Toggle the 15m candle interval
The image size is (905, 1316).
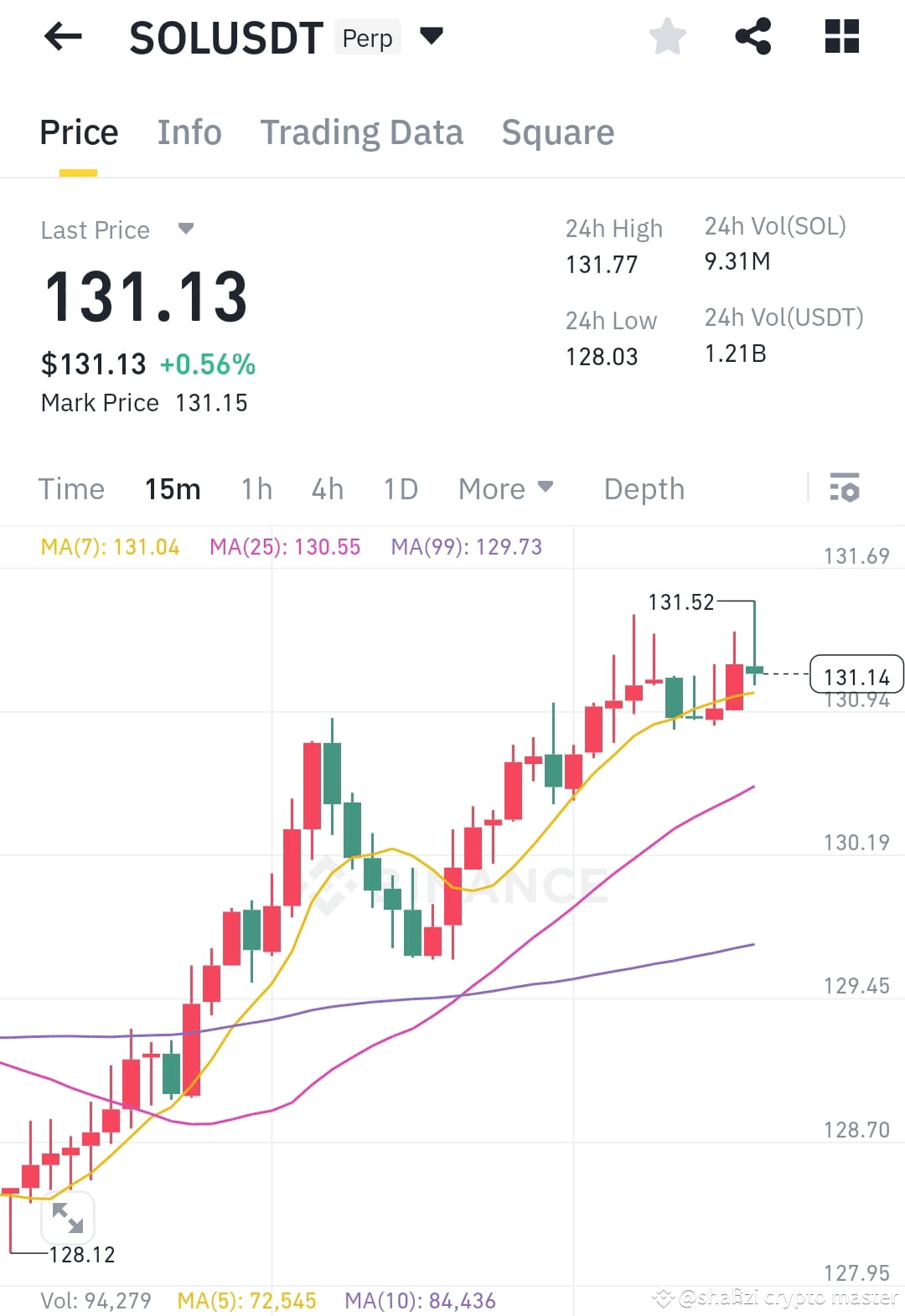tap(173, 488)
